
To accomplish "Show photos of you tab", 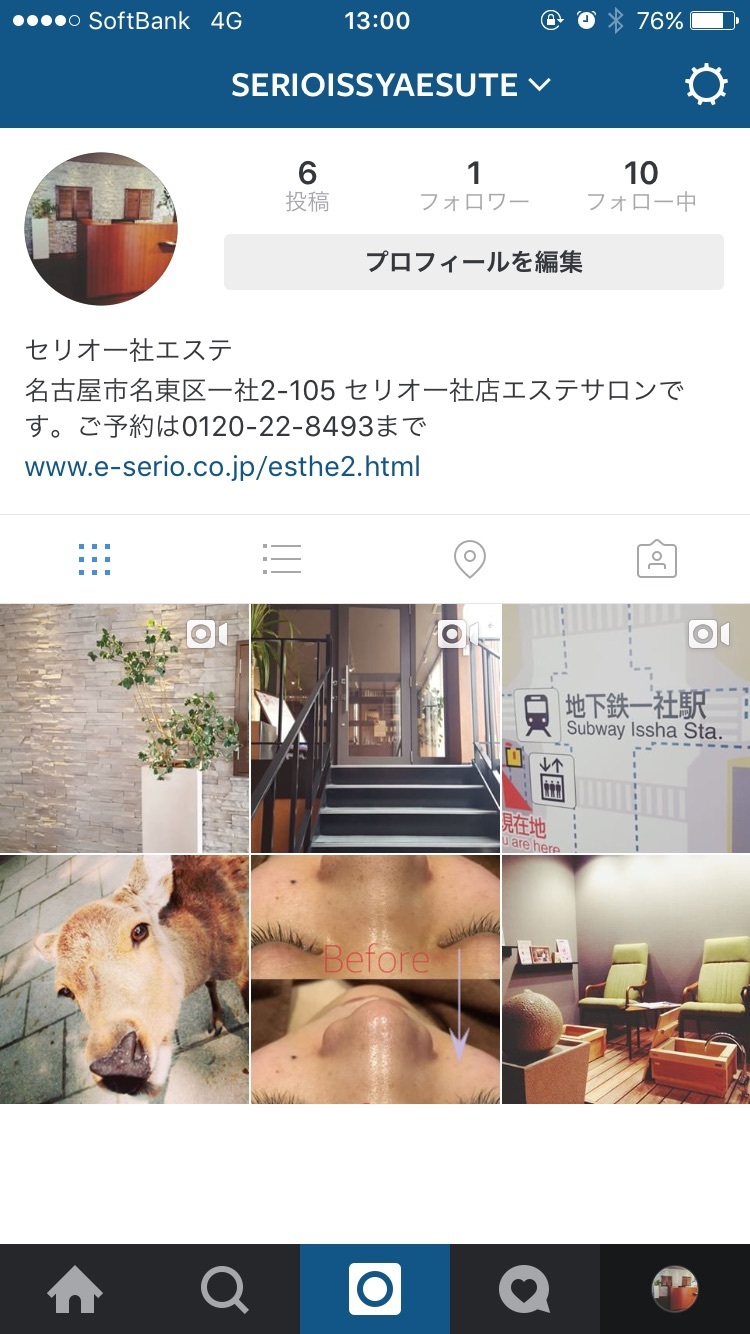I will [657, 560].
